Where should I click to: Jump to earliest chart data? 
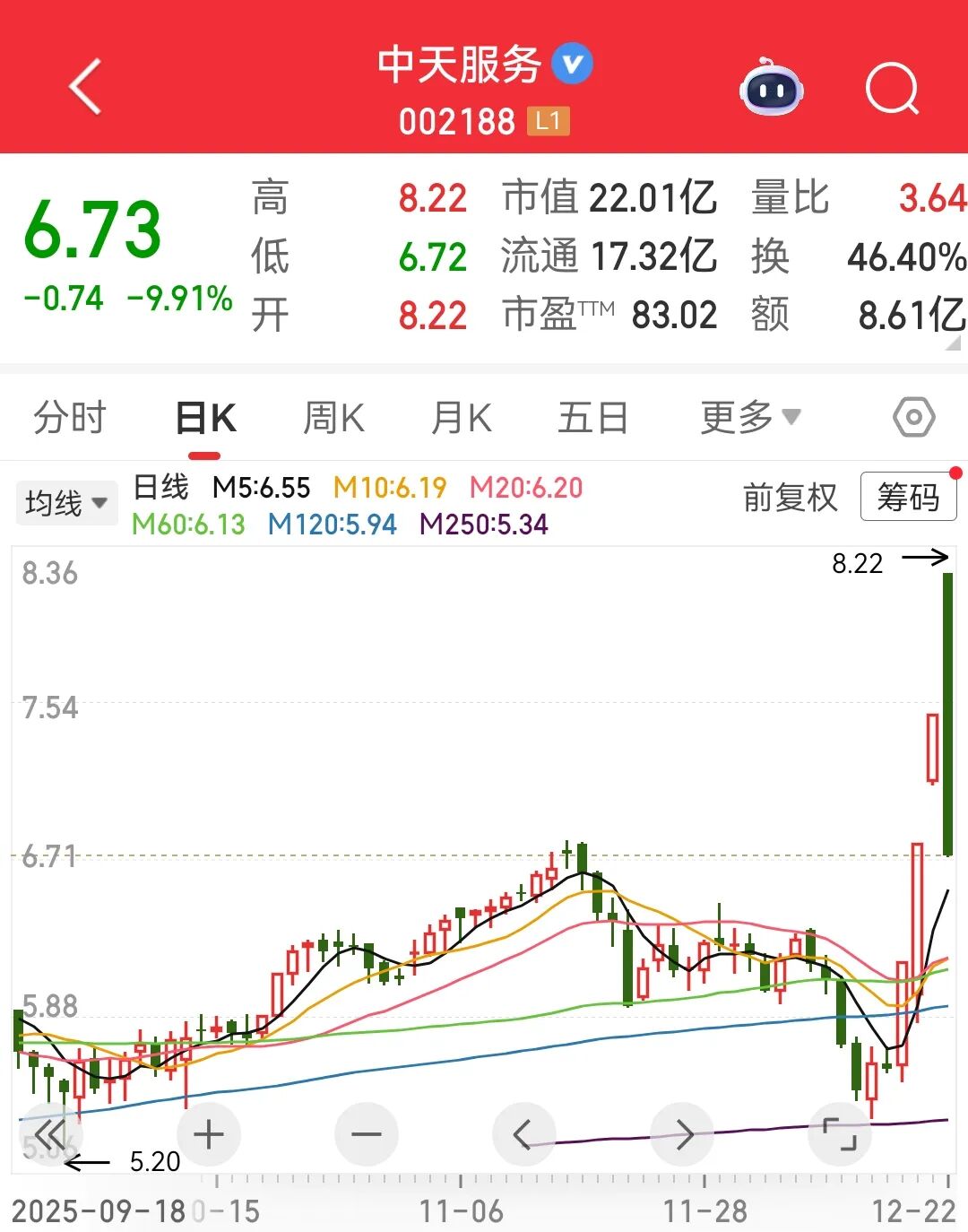(x=51, y=1135)
